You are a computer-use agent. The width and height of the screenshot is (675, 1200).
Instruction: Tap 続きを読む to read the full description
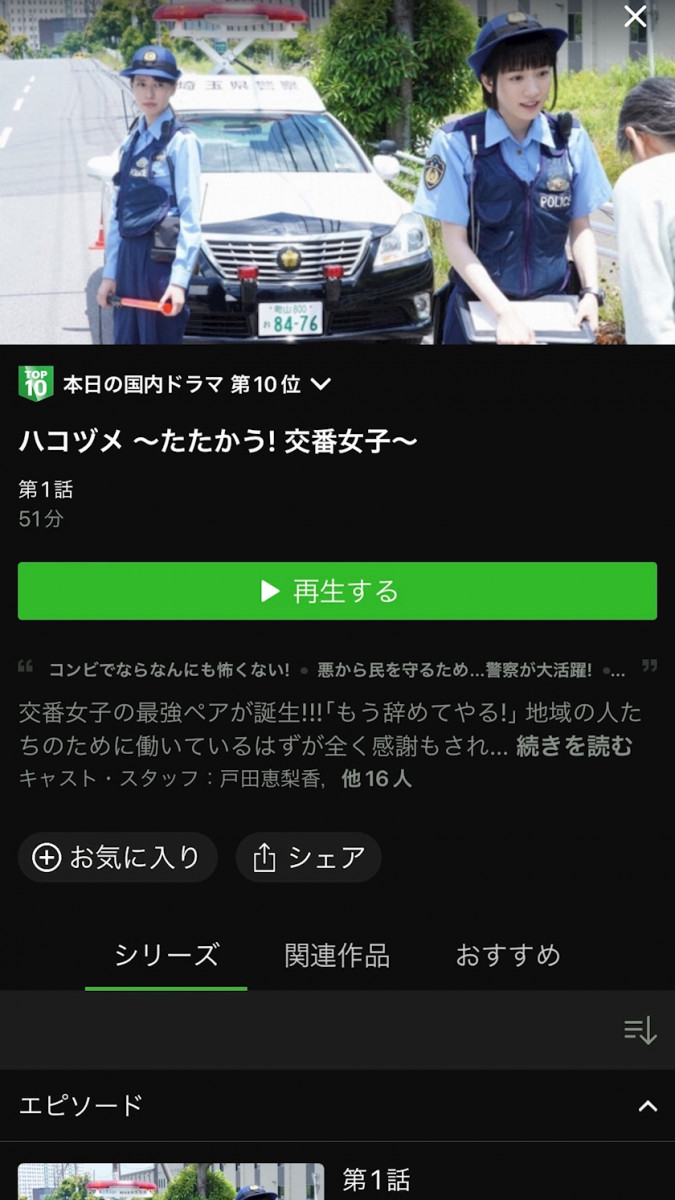574,746
